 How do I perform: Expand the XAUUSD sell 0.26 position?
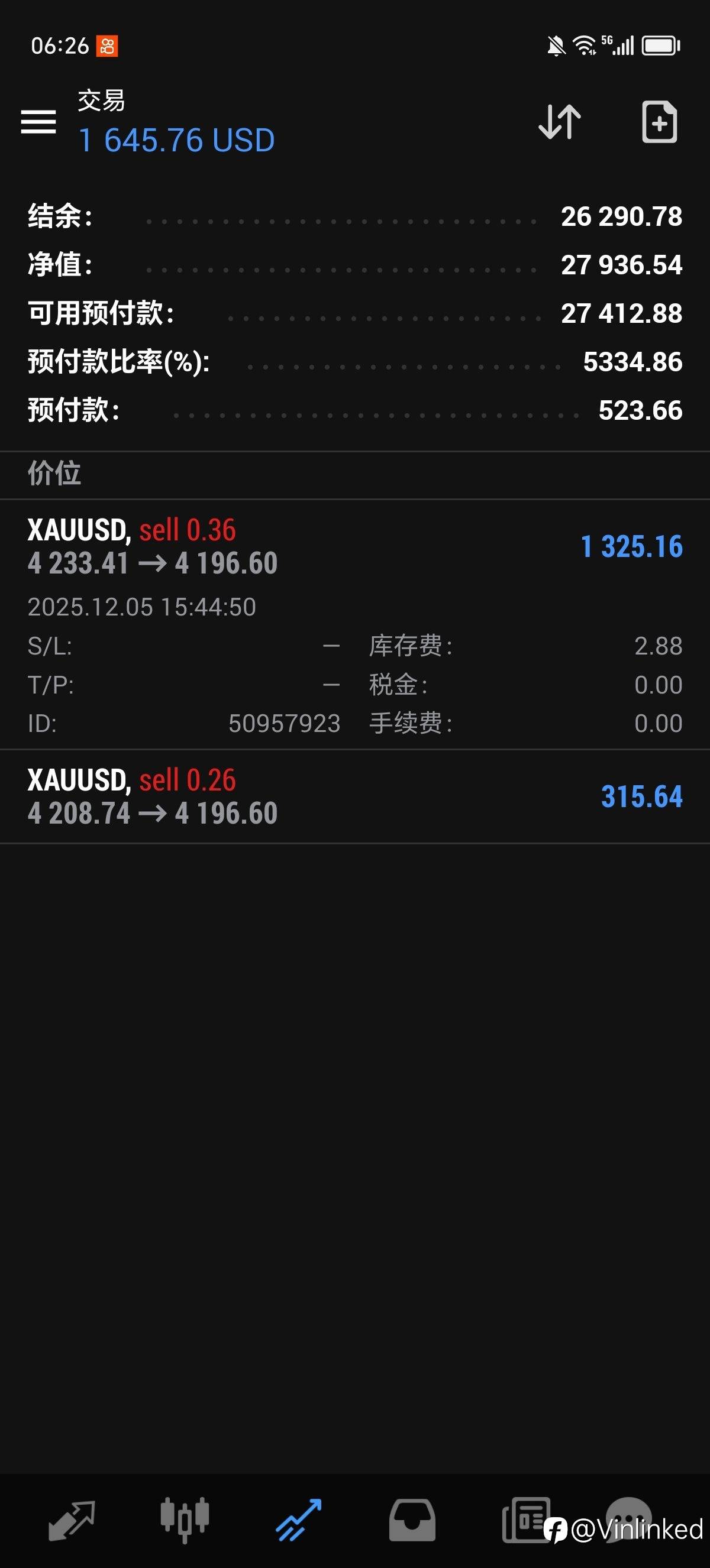click(x=355, y=796)
